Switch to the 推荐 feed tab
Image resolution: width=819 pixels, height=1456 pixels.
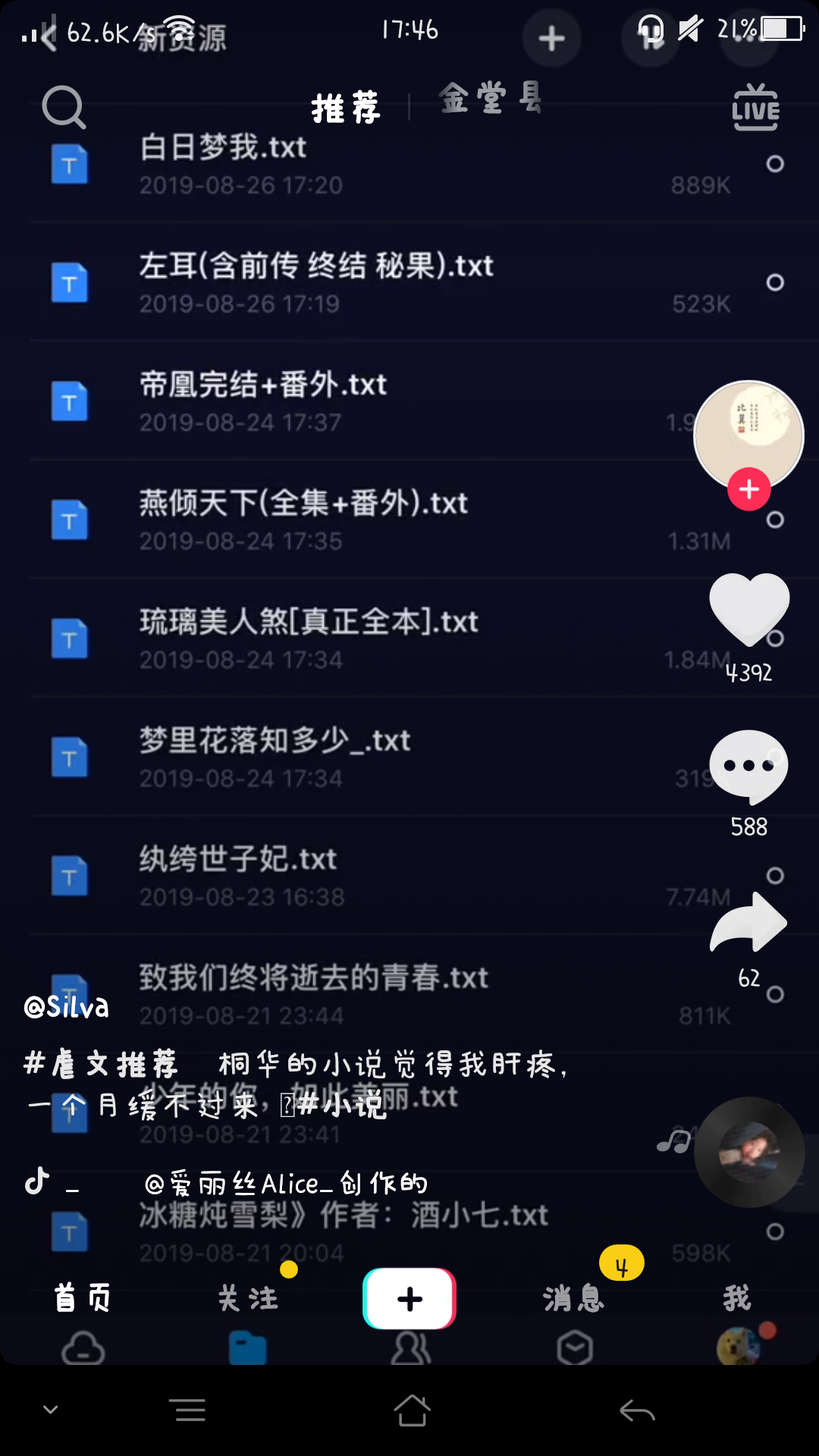[346, 108]
